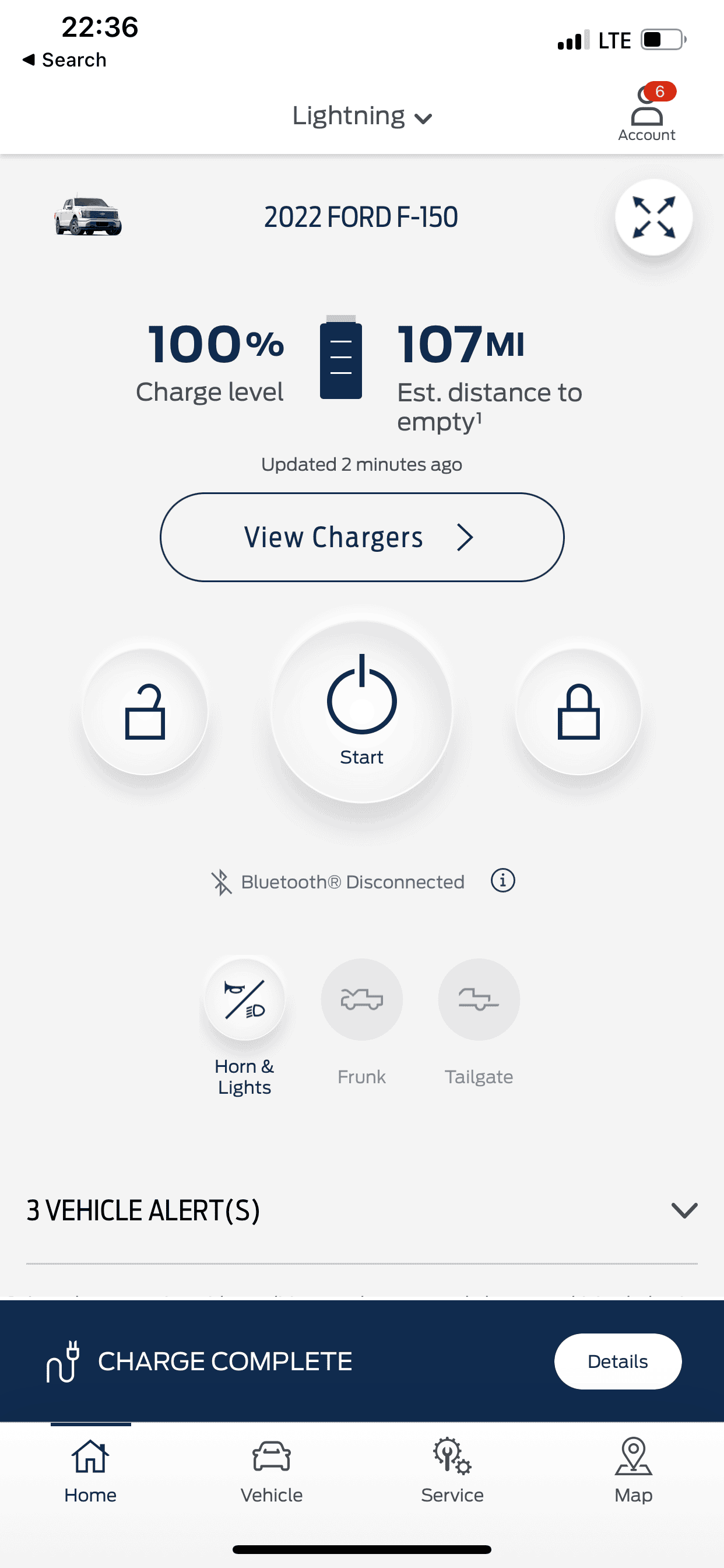The width and height of the screenshot is (724, 1568).
Task: Tap the expand arrows icon
Action: [653, 218]
